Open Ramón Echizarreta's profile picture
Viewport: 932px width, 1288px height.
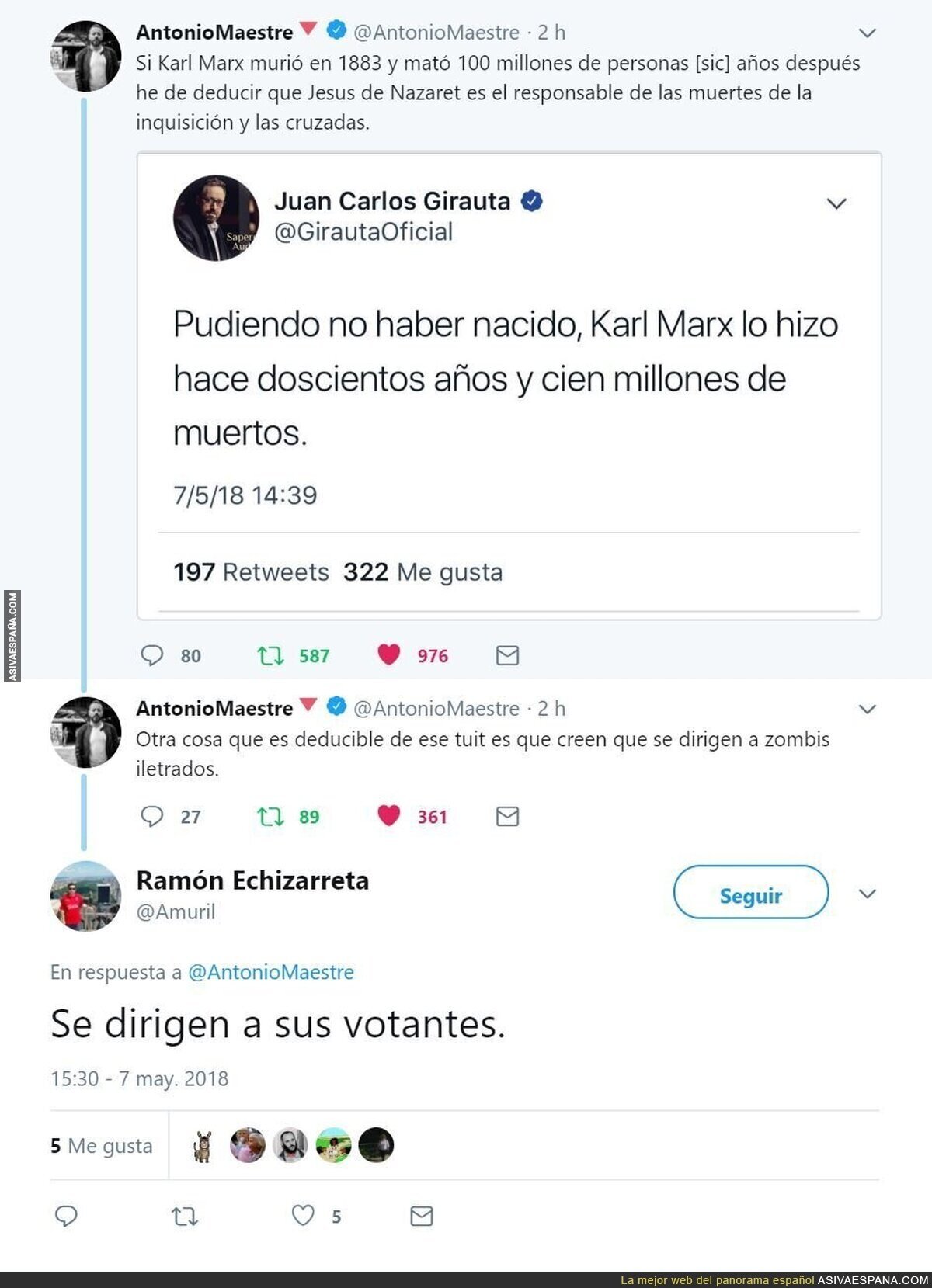pos(85,896)
